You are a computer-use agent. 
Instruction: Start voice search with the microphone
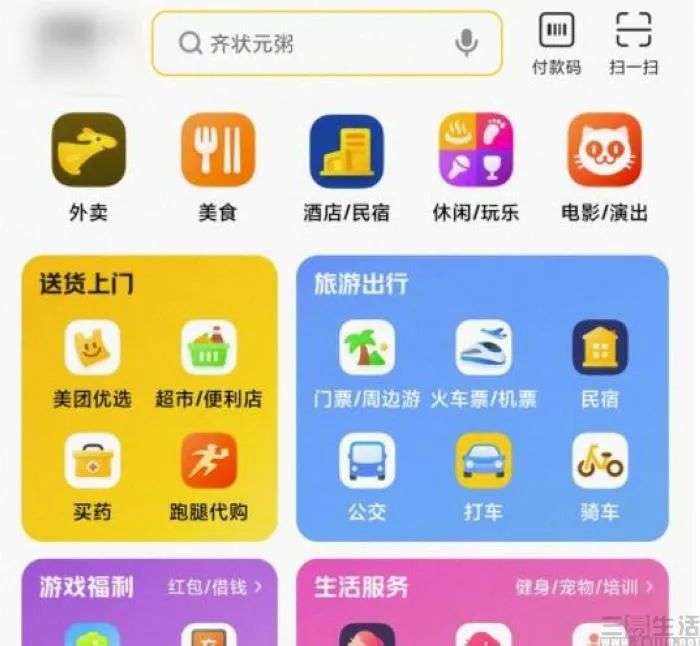[x=466, y=43]
